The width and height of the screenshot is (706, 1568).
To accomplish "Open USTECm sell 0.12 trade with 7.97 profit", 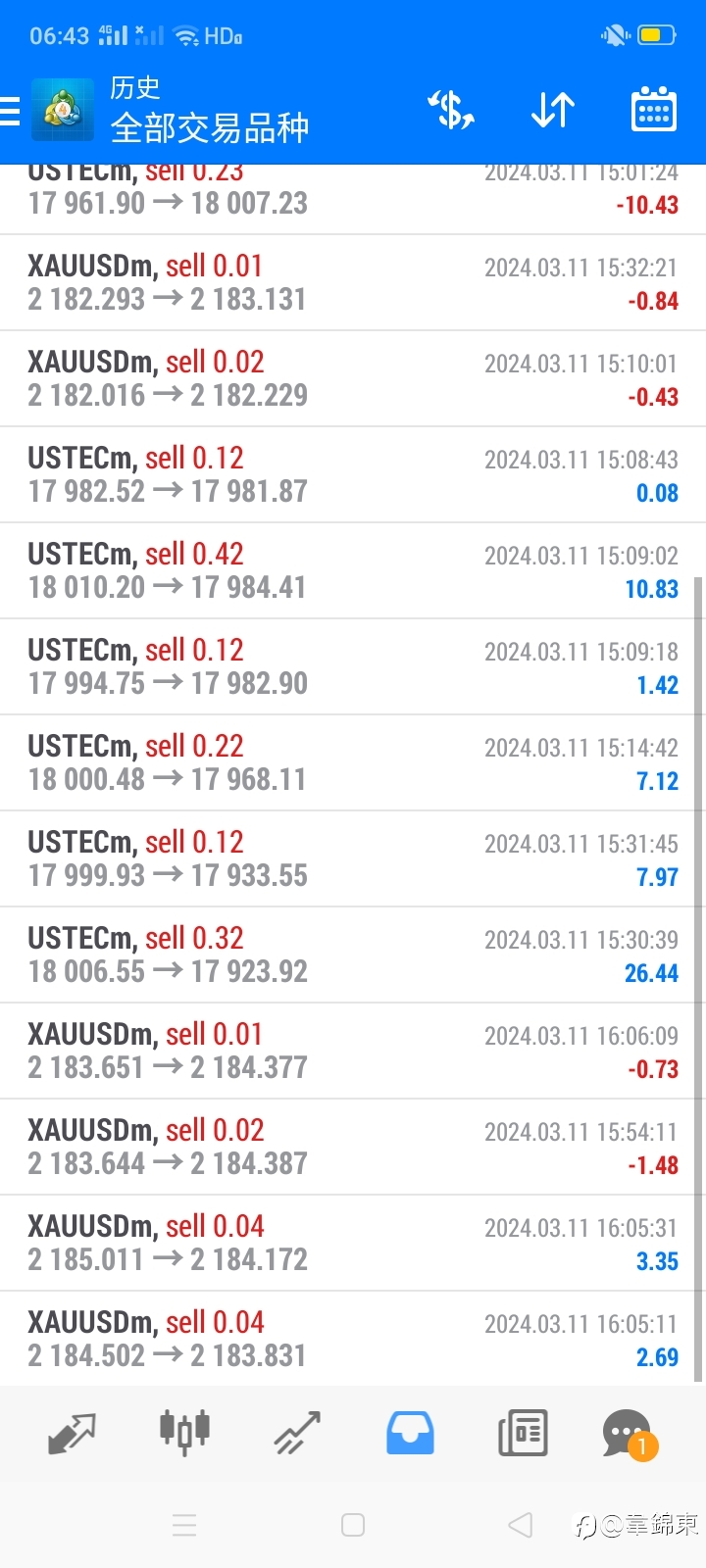I will (353, 859).
